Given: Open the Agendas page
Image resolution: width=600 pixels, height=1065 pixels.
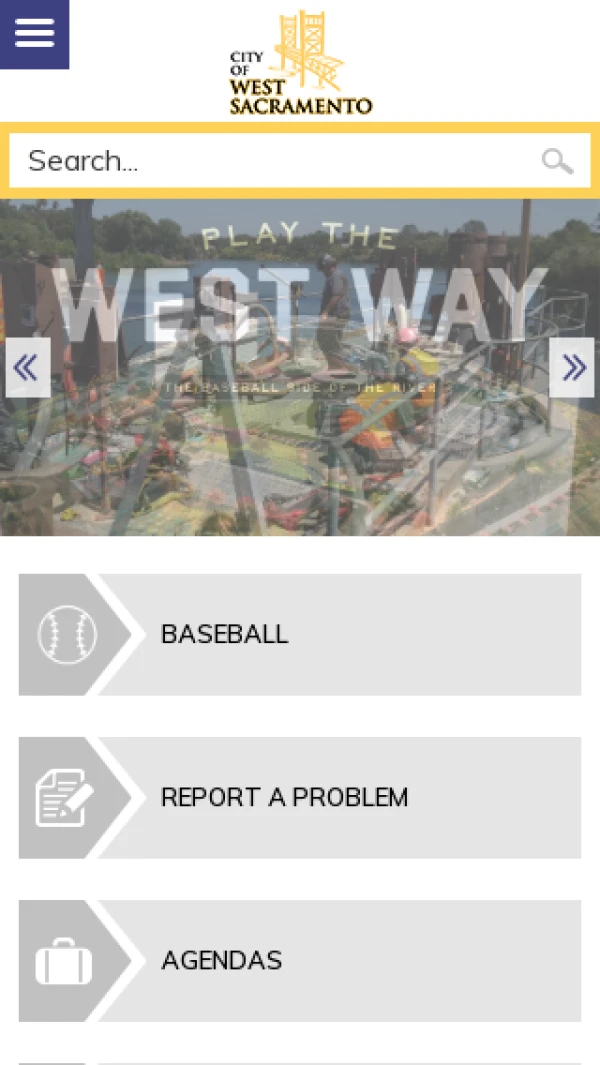Looking at the screenshot, I should pyautogui.click(x=300, y=960).
